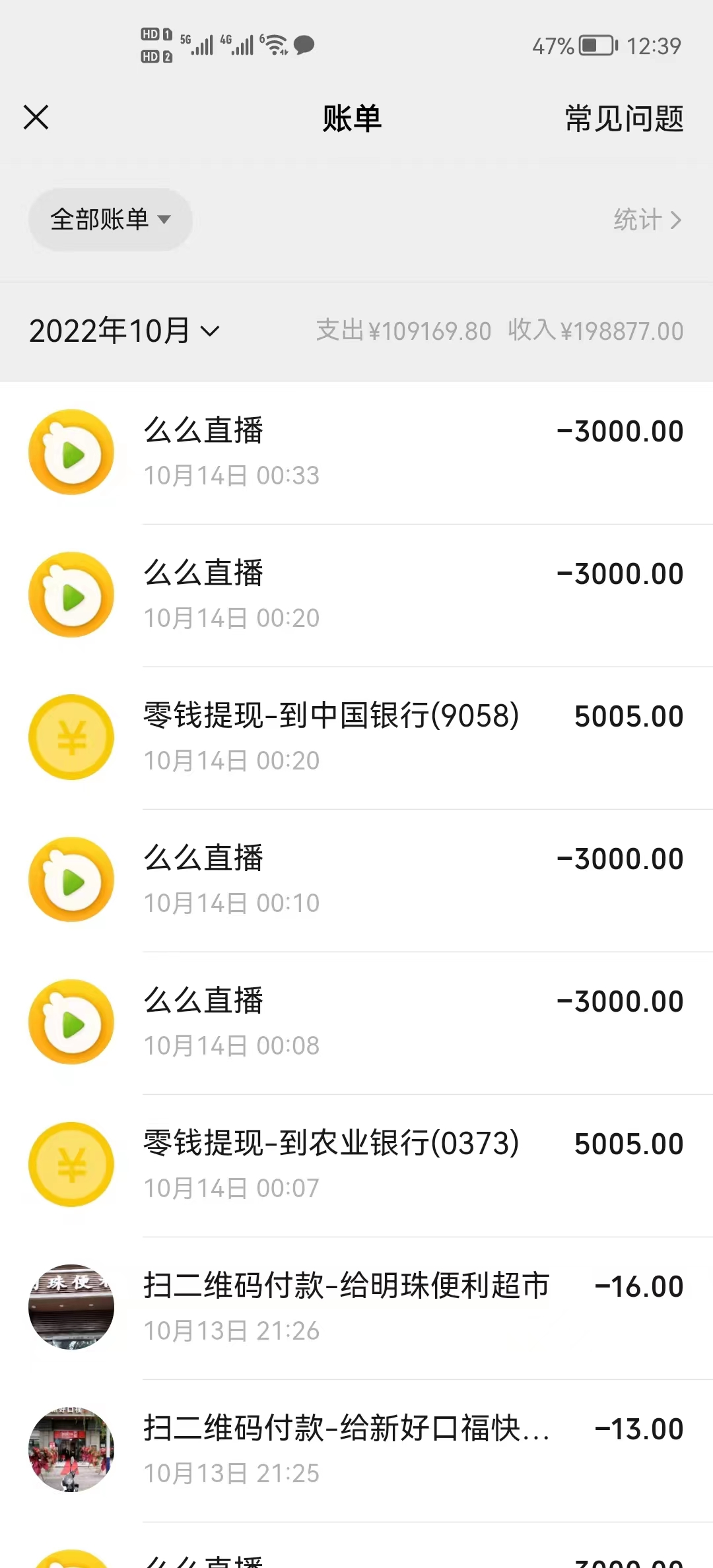Change the month from 2022年10月
The height and width of the screenshot is (1568, 713).
click(124, 331)
